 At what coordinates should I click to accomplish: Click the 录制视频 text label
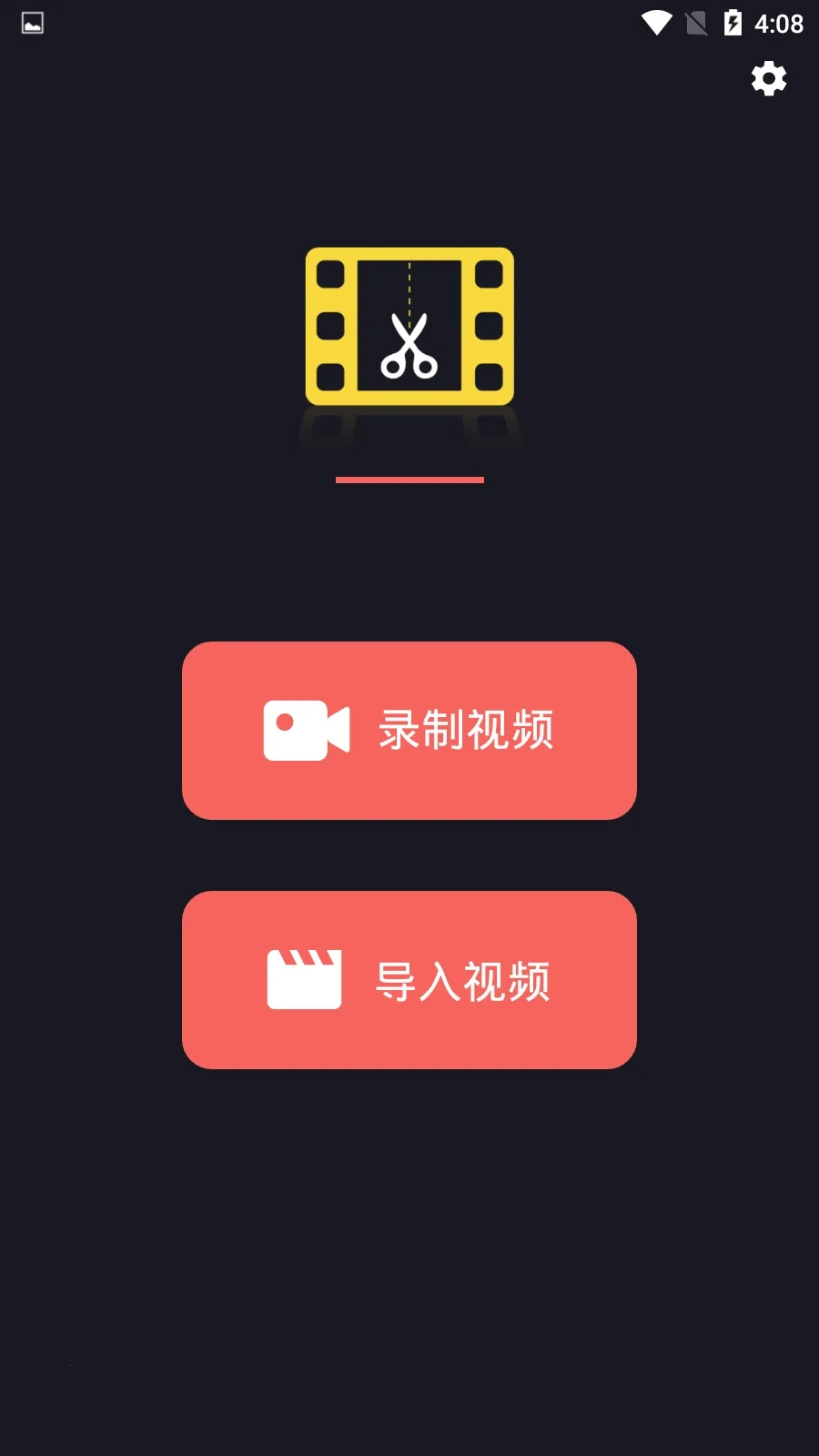point(466,731)
